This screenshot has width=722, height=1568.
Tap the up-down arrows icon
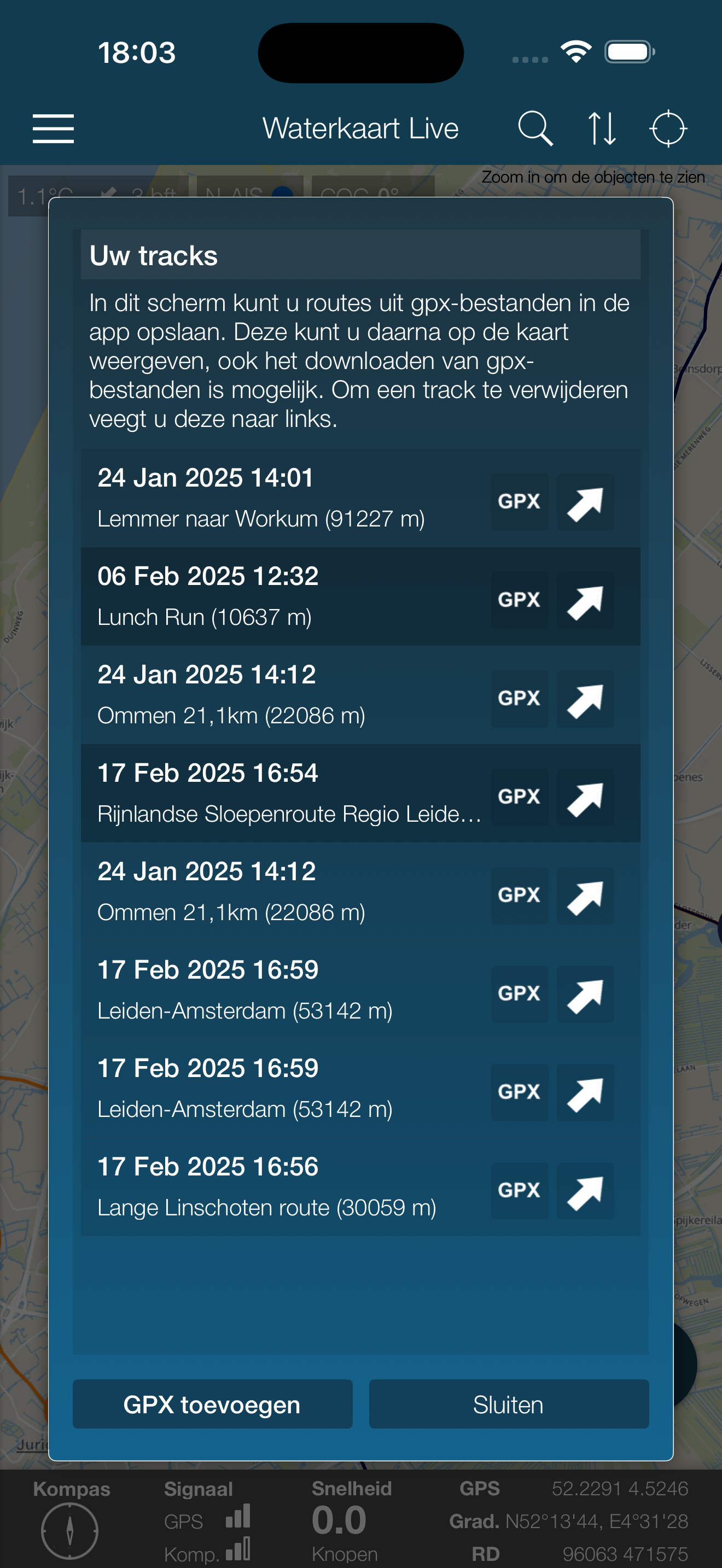point(602,128)
